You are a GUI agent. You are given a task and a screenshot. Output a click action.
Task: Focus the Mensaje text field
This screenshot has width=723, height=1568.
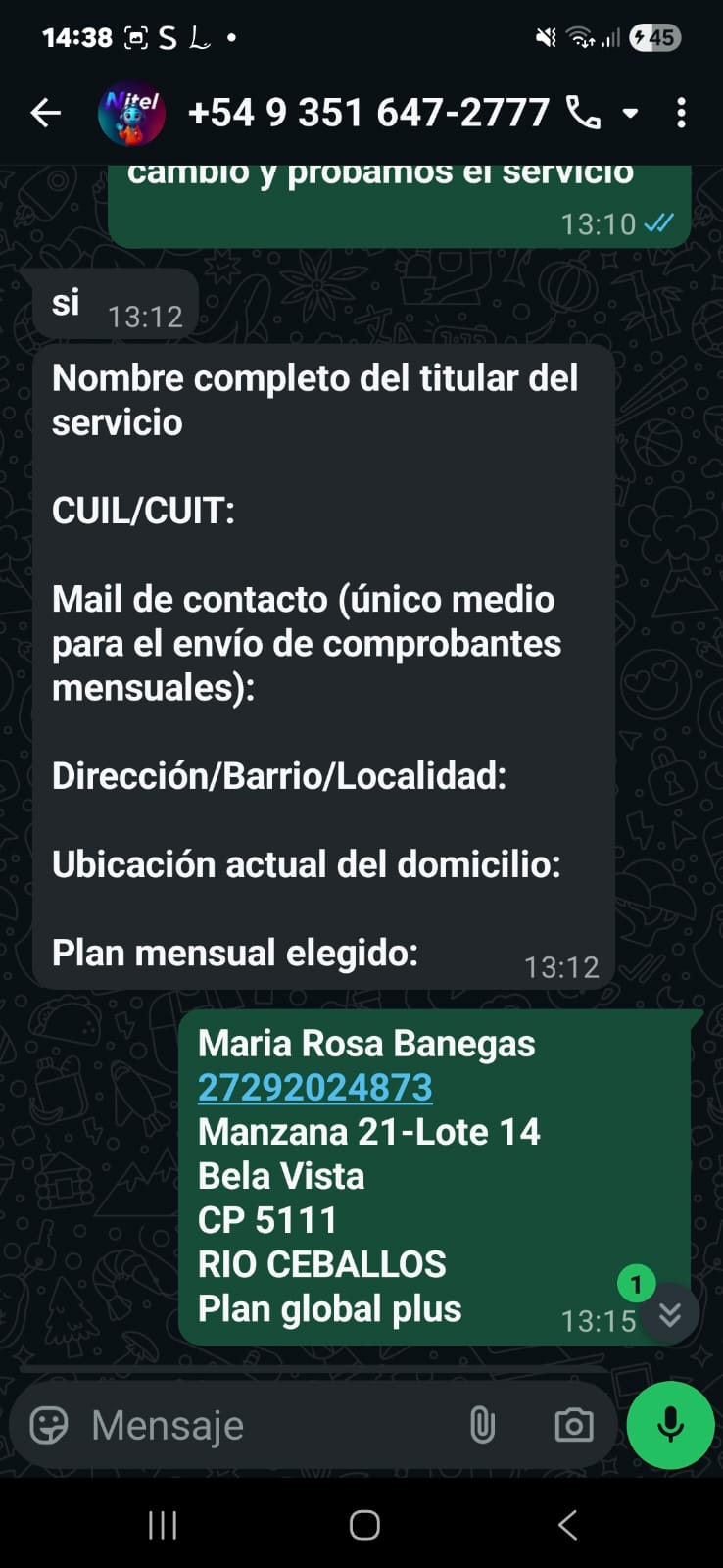265,1425
